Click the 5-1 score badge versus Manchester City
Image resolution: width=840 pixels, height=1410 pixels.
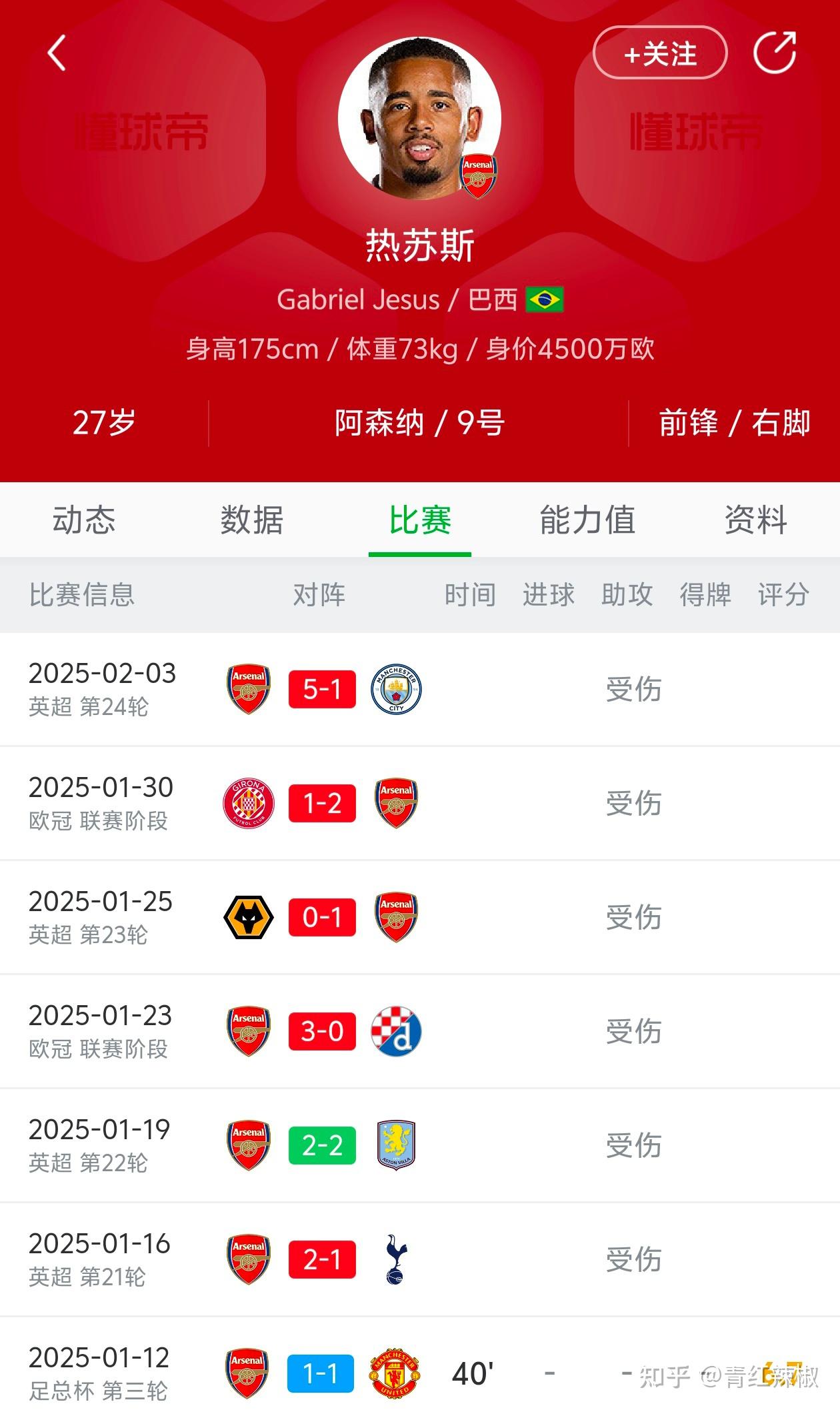tap(323, 690)
